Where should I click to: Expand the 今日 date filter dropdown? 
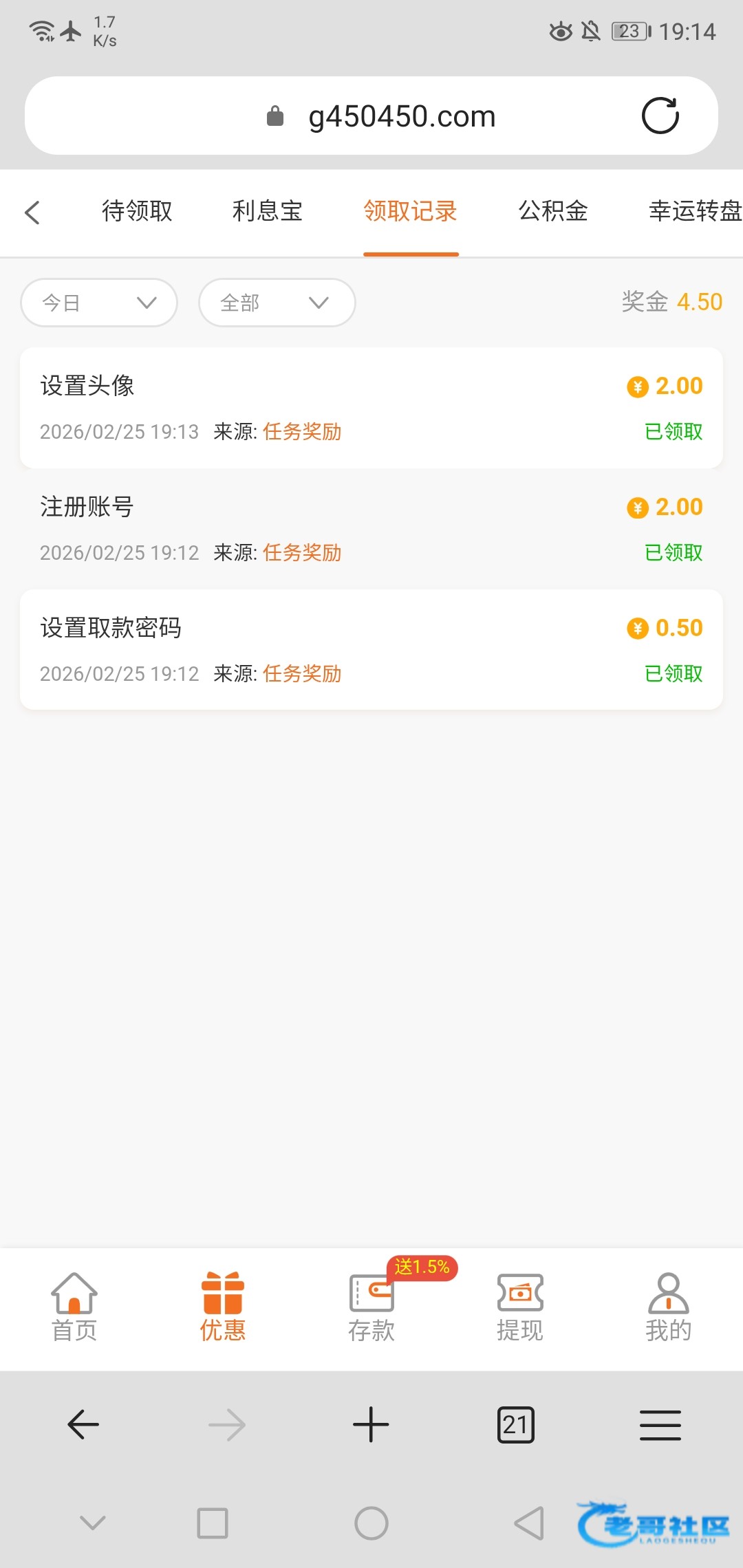(x=99, y=303)
